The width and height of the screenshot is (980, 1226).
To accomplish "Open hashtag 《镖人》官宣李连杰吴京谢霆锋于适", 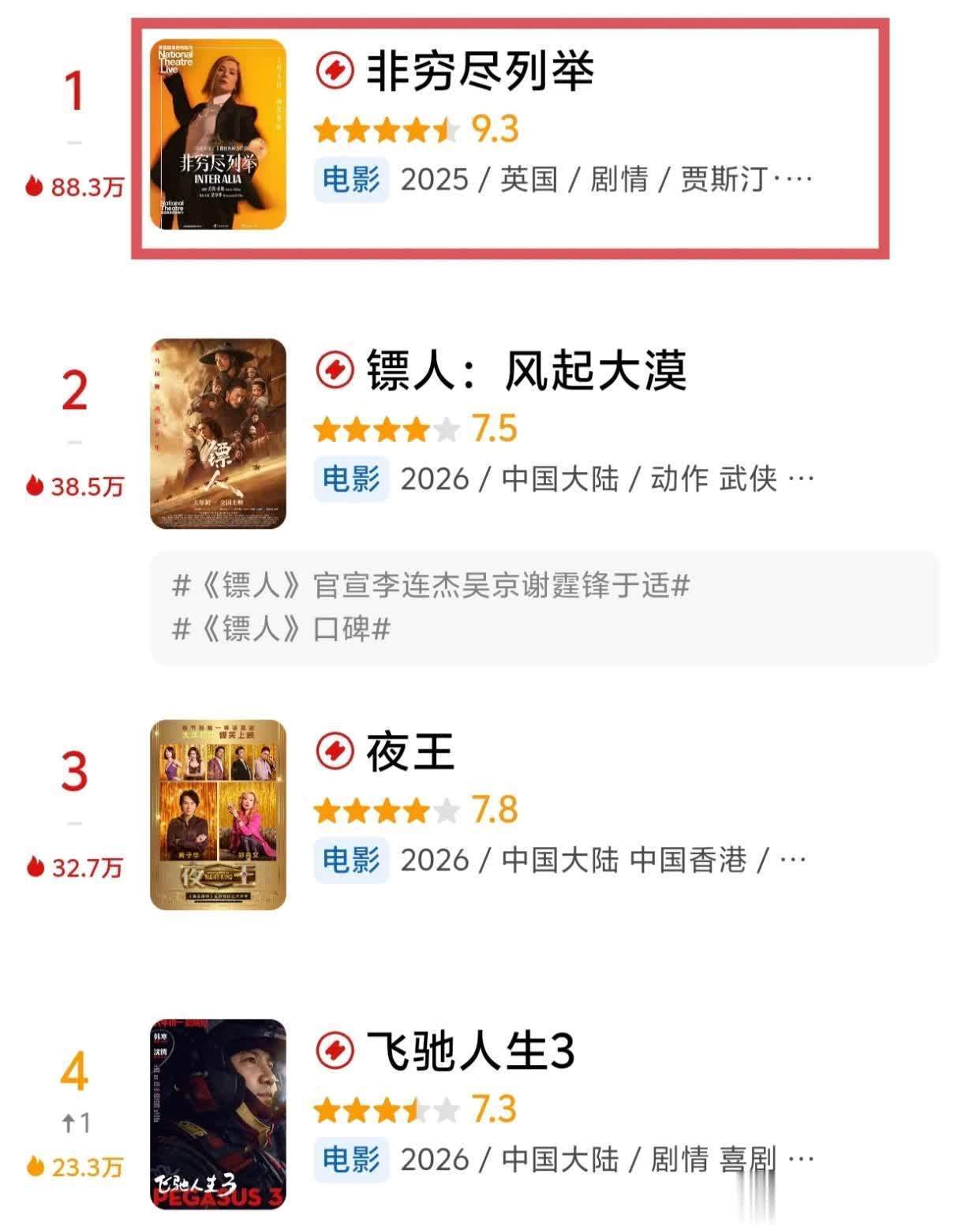I will click(x=431, y=586).
